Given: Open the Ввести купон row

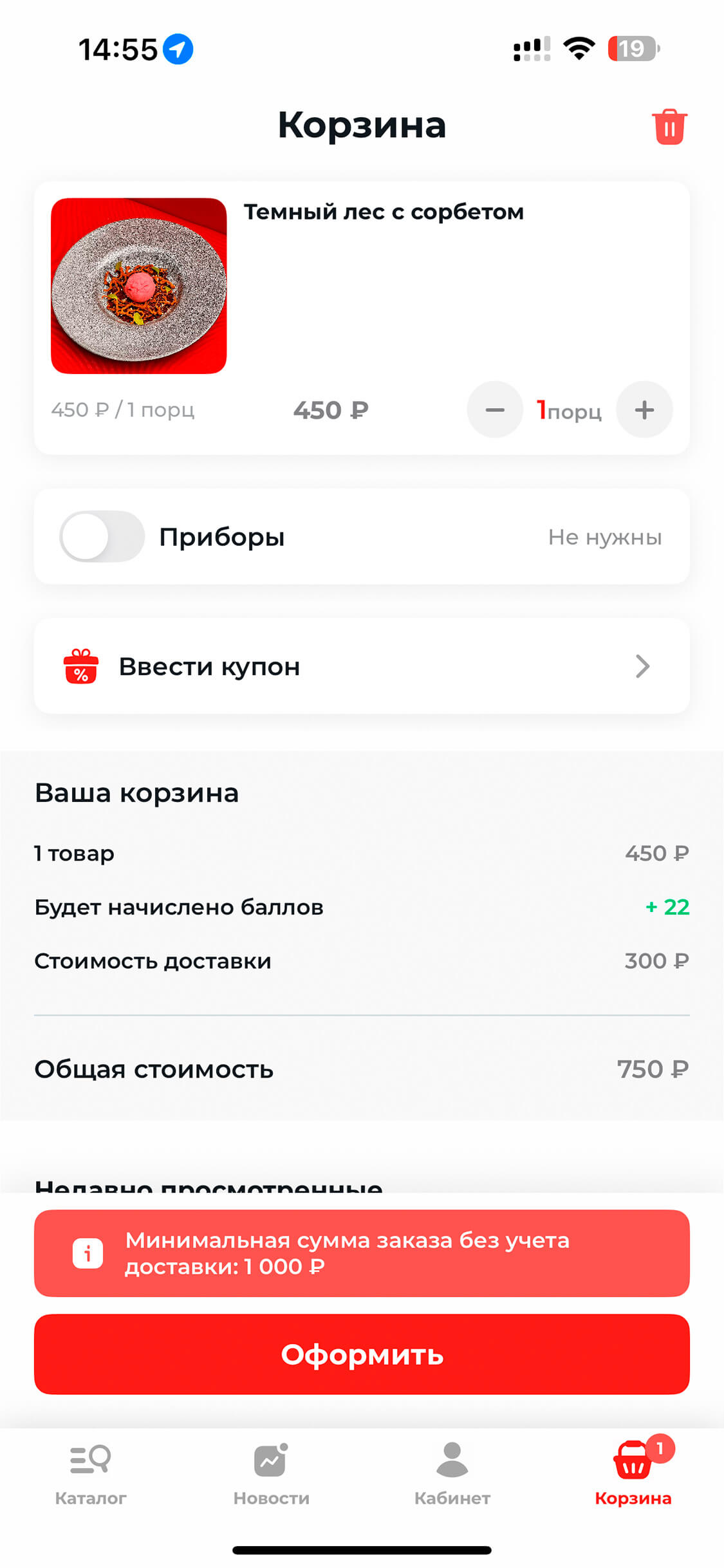Looking at the screenshot, I should (x=362, y=666).
